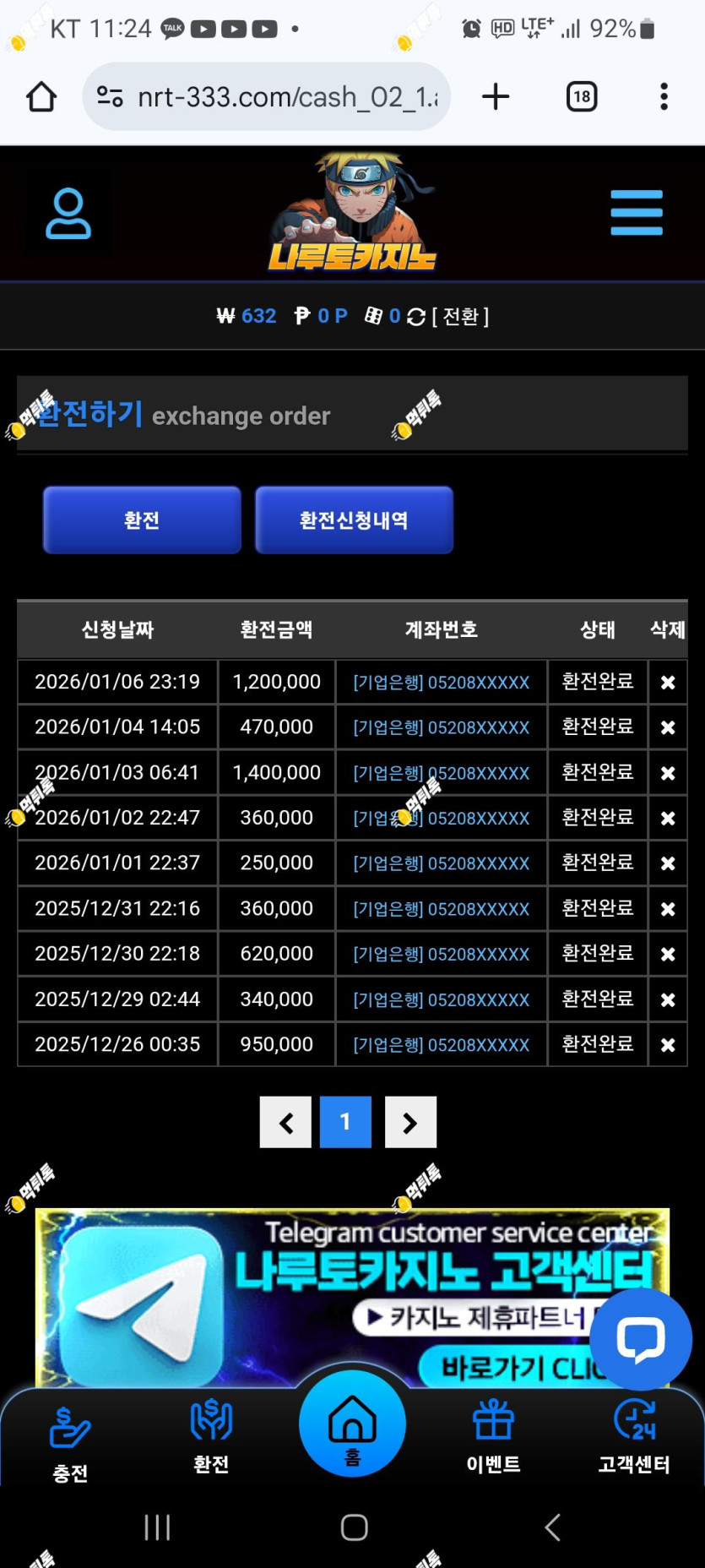Open 이벤트 in bottom navigation
The height and width of the screenshot is (1568, 705).
[493, 1436]
